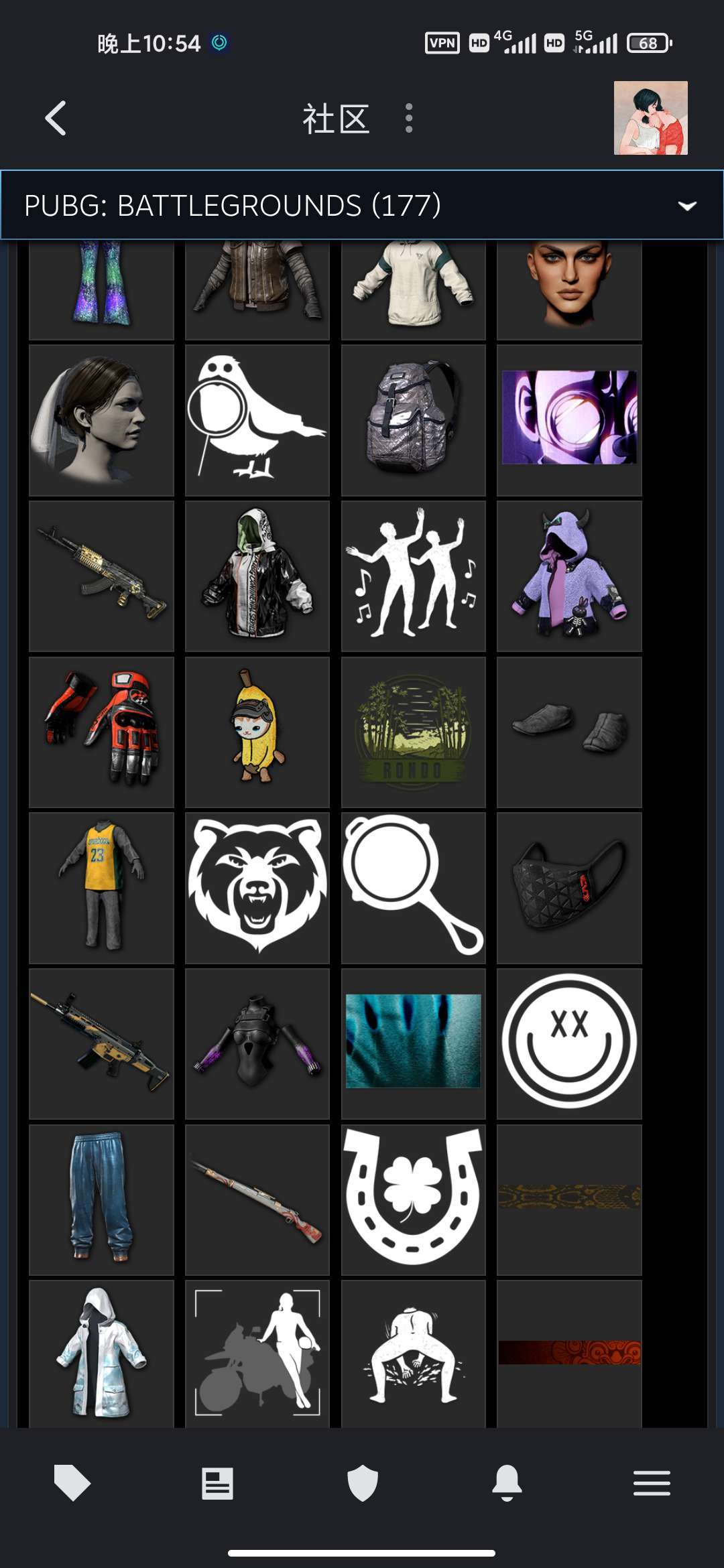Open the hamburger menu tab
This screenshot has height=1568, width=724.
click(652, 1483)
